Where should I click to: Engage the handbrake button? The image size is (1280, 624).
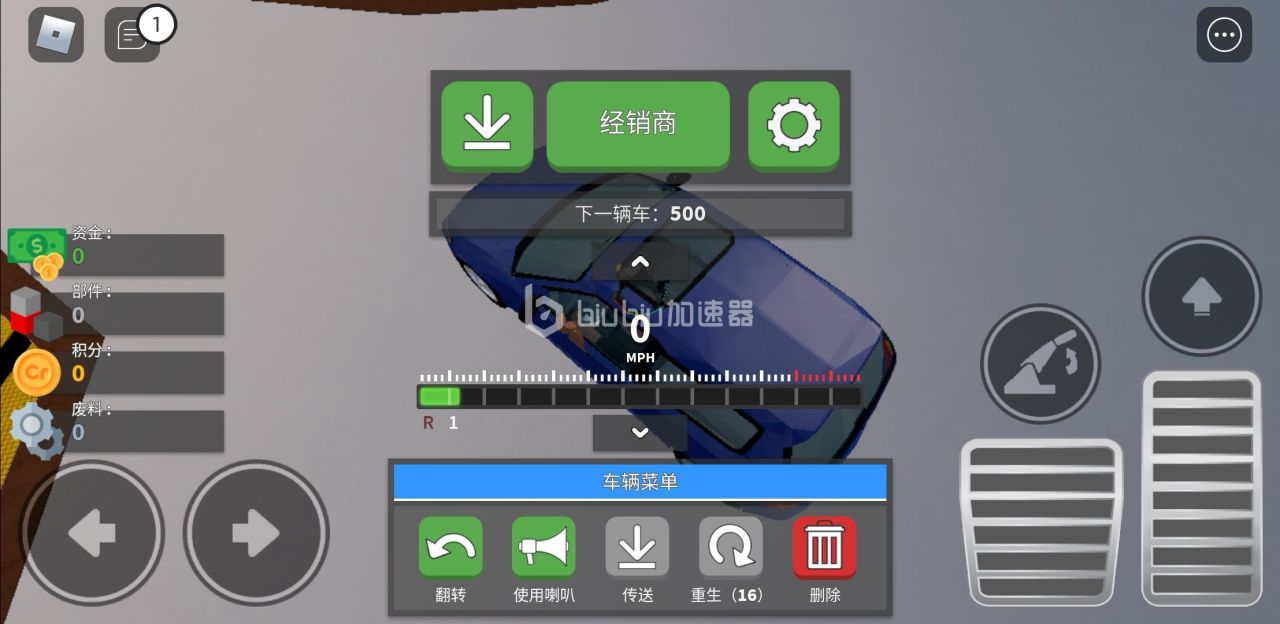click(x=1040, y=364)
